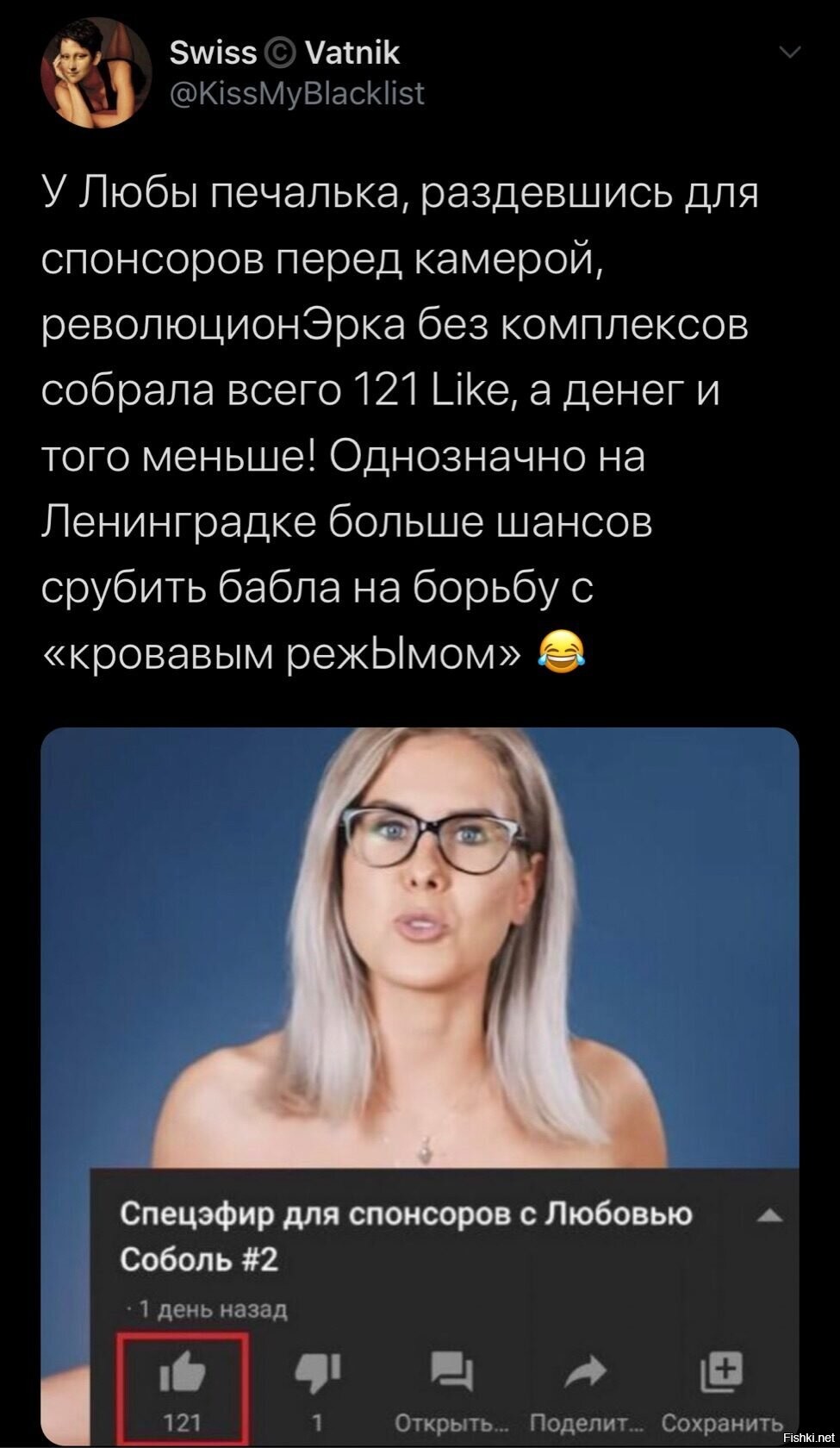Open the @KissMyBlacklist profile name
Viewport: 840px width, 1448px height.
[297, 92]
